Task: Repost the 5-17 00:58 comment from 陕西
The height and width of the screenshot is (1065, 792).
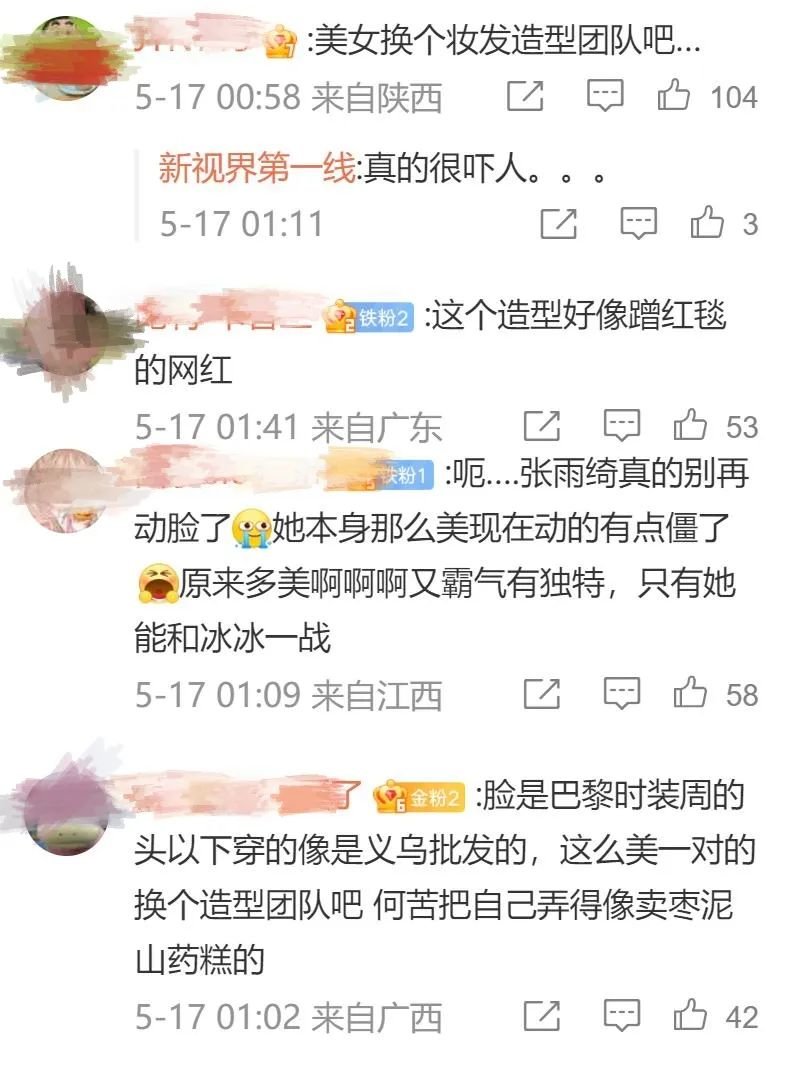Action: pyautogui.click(x=526, y=96)
